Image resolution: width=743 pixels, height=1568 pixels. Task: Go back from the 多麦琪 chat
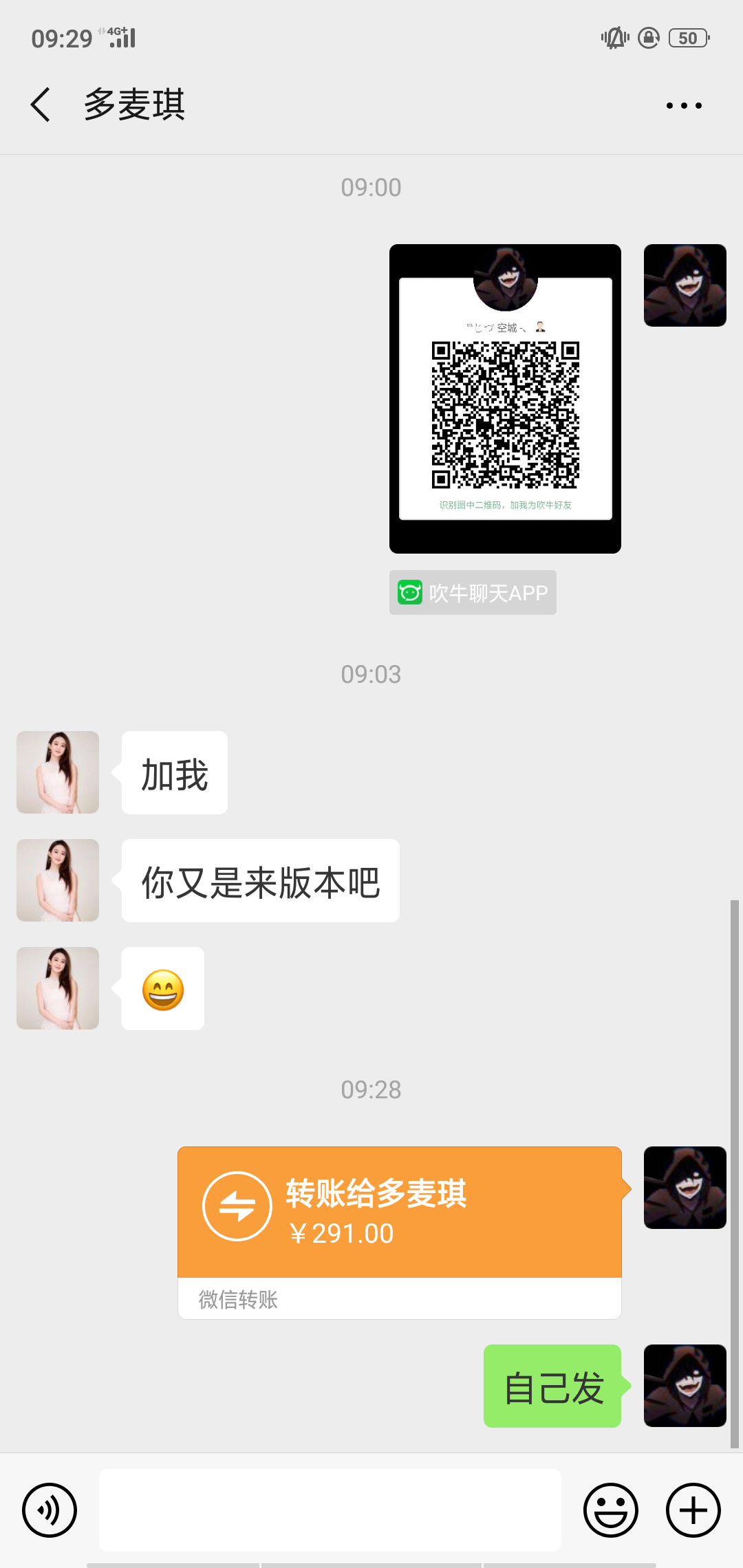pos(41,105)
